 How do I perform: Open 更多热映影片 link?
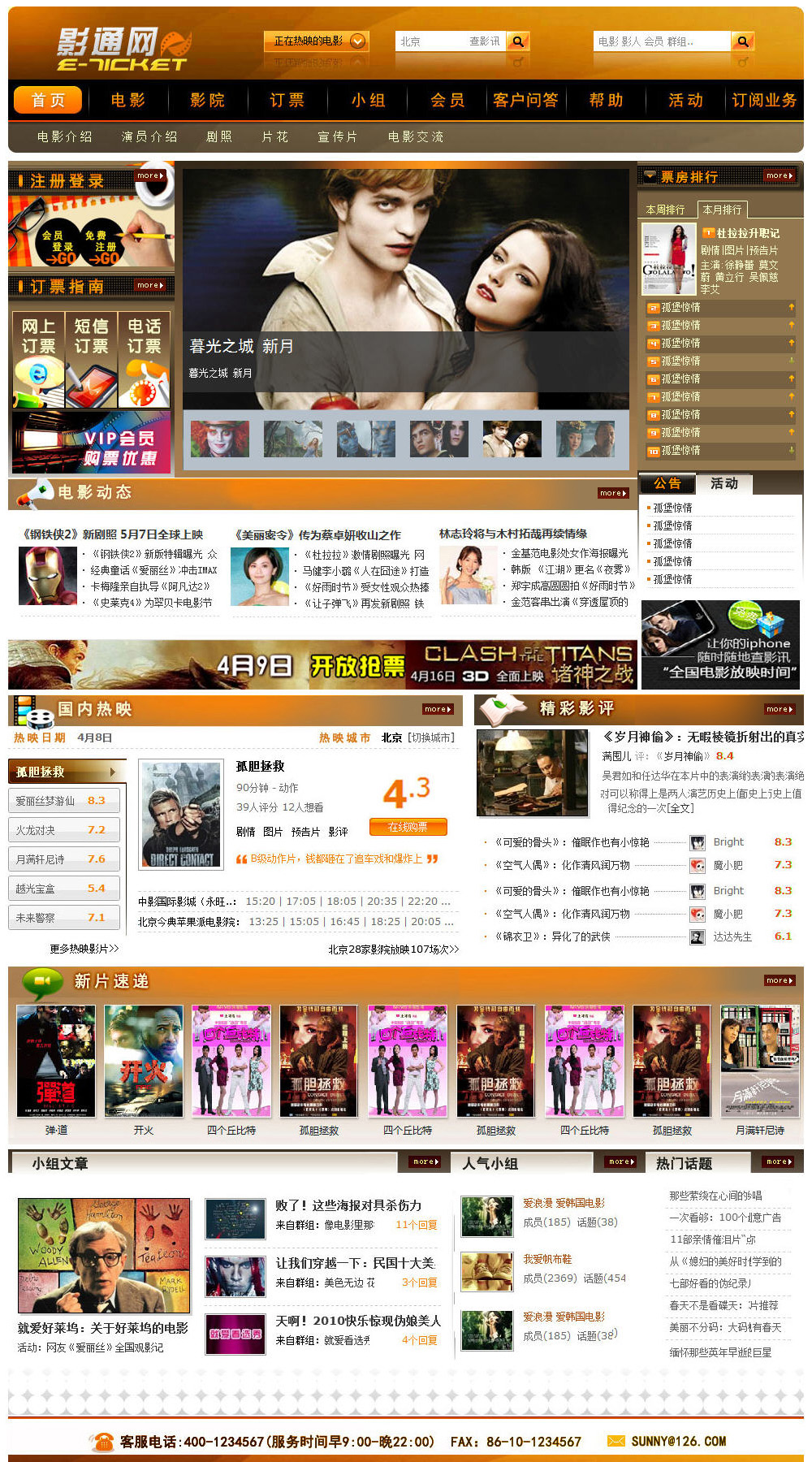84,948
